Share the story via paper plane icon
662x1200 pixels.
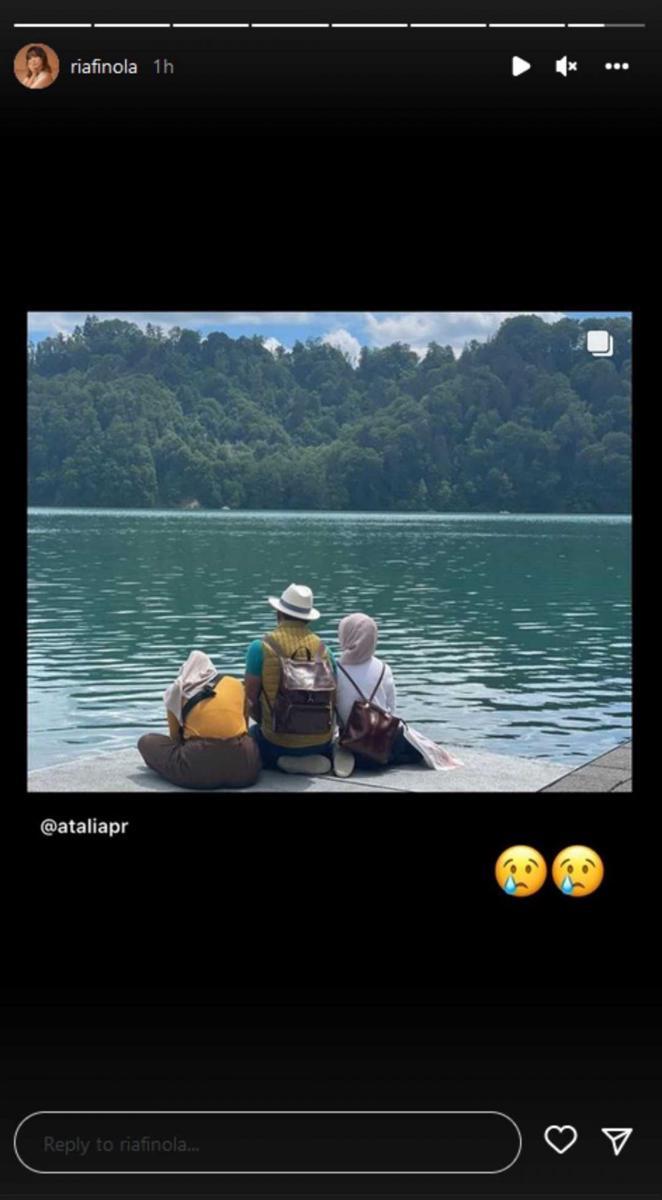coord(617,1140)
